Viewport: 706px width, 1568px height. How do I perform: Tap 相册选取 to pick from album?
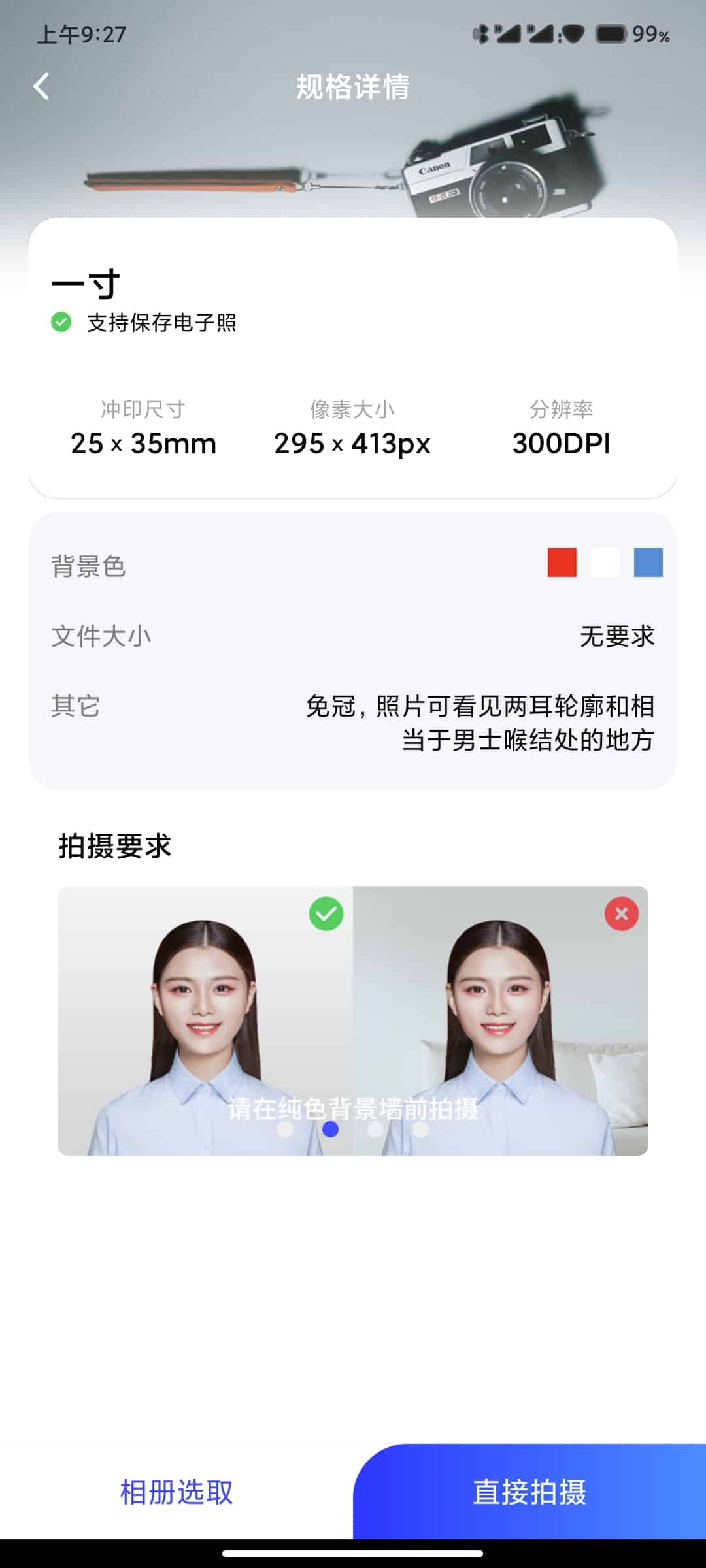[176, 1492]
